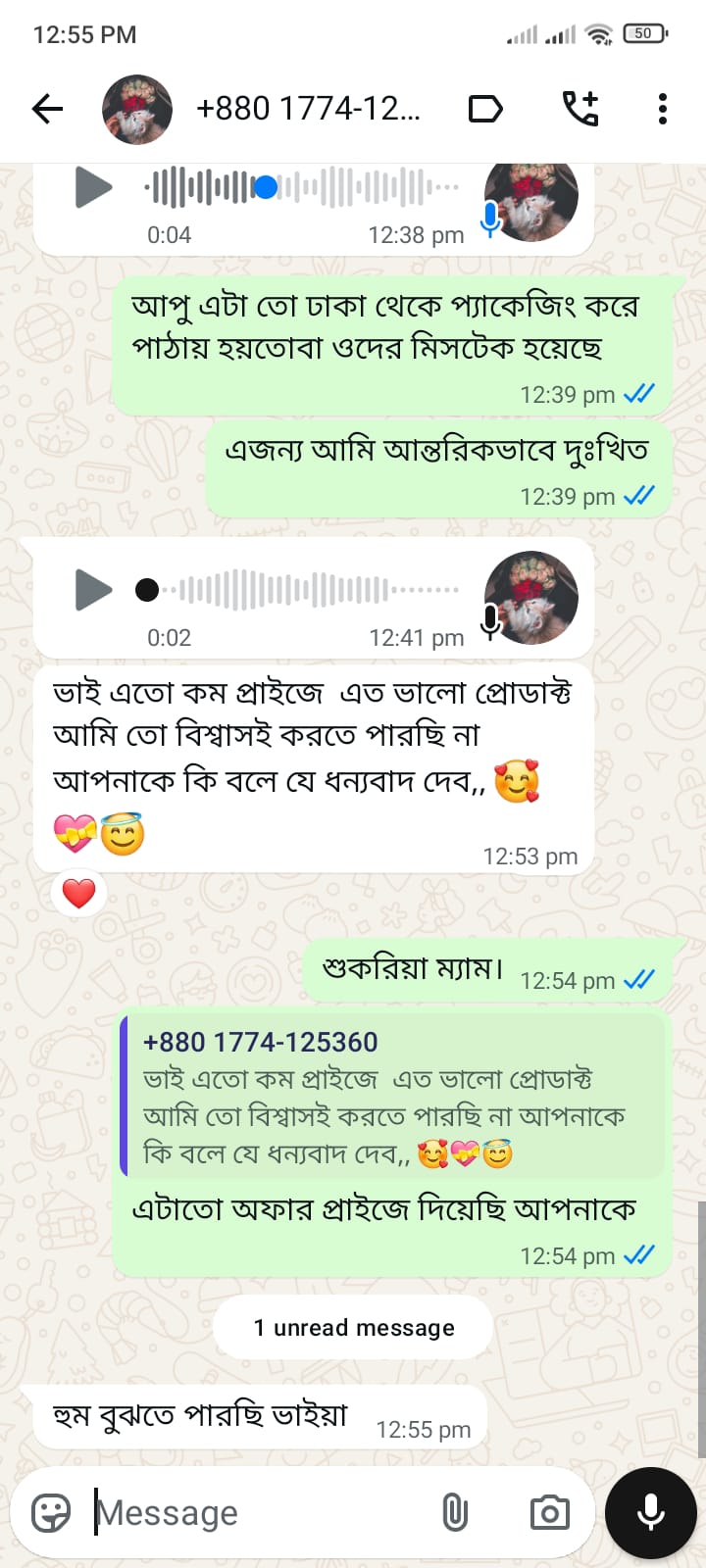This screenshot has height=1568, width=706.
Task: Play the 0:04 voice message
Action: (x=93, y=187)
